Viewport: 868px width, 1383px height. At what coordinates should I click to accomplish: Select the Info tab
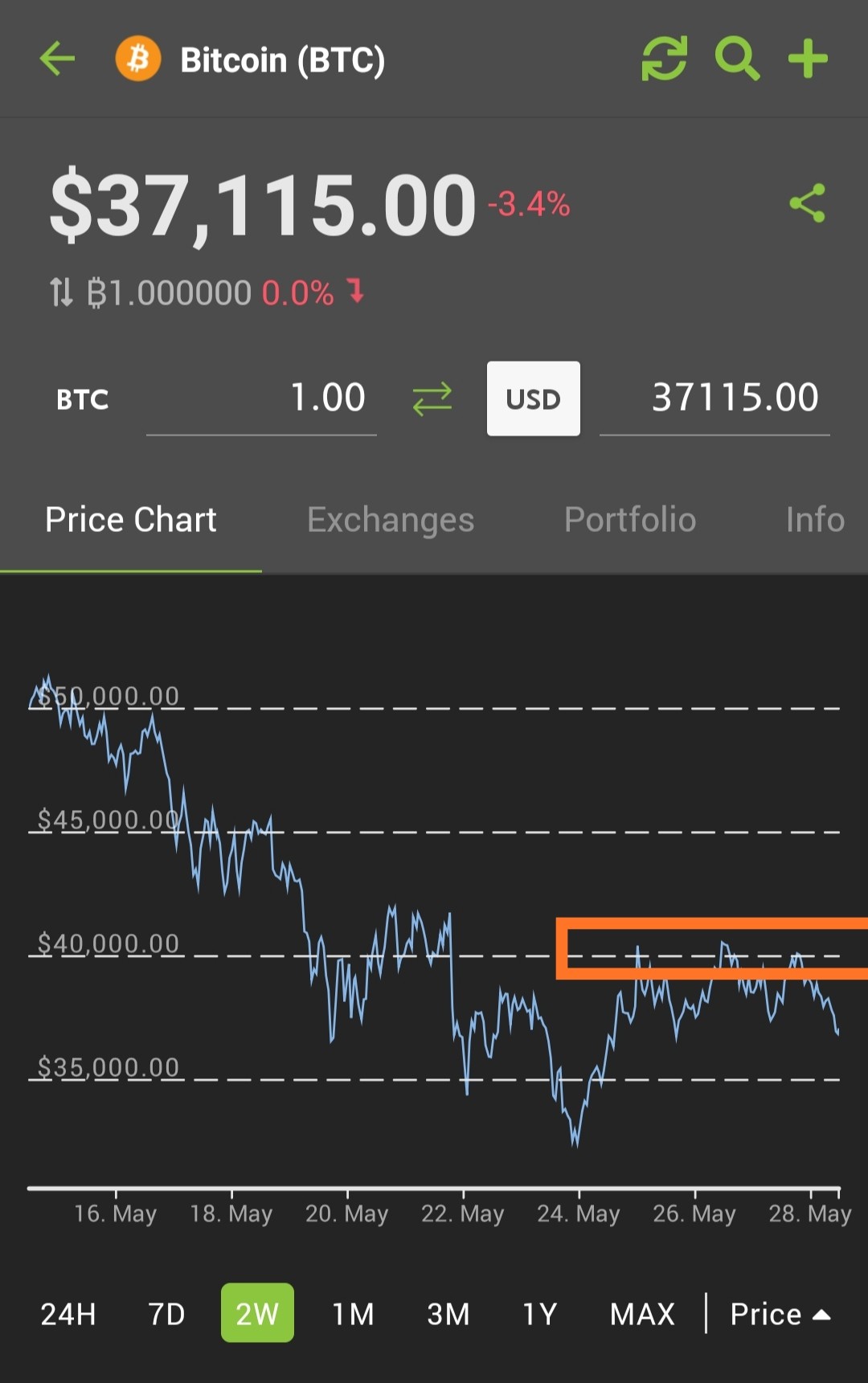click(x=815, y=520)
